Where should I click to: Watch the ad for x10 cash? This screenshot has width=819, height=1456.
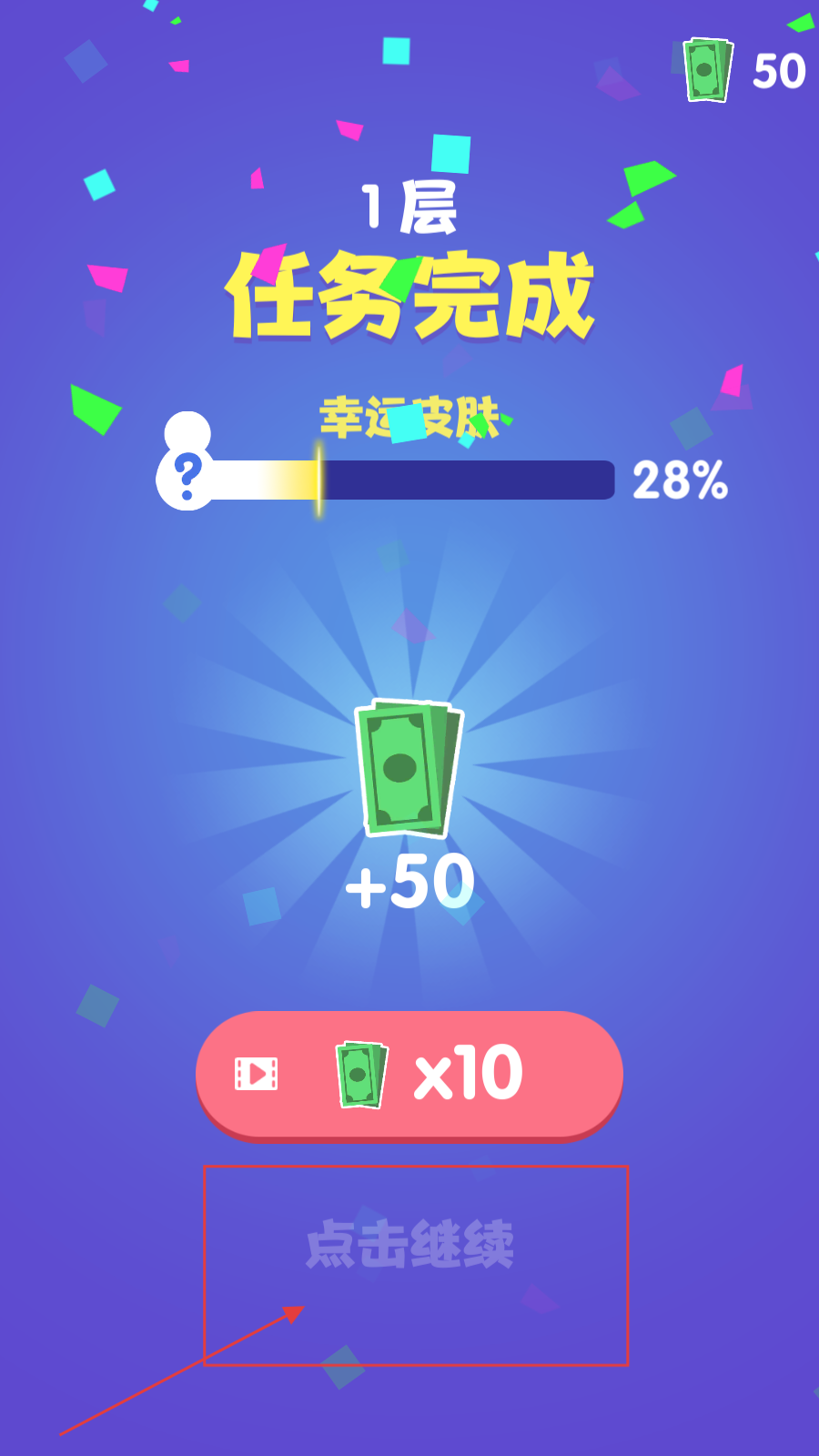pos(409,1074)
